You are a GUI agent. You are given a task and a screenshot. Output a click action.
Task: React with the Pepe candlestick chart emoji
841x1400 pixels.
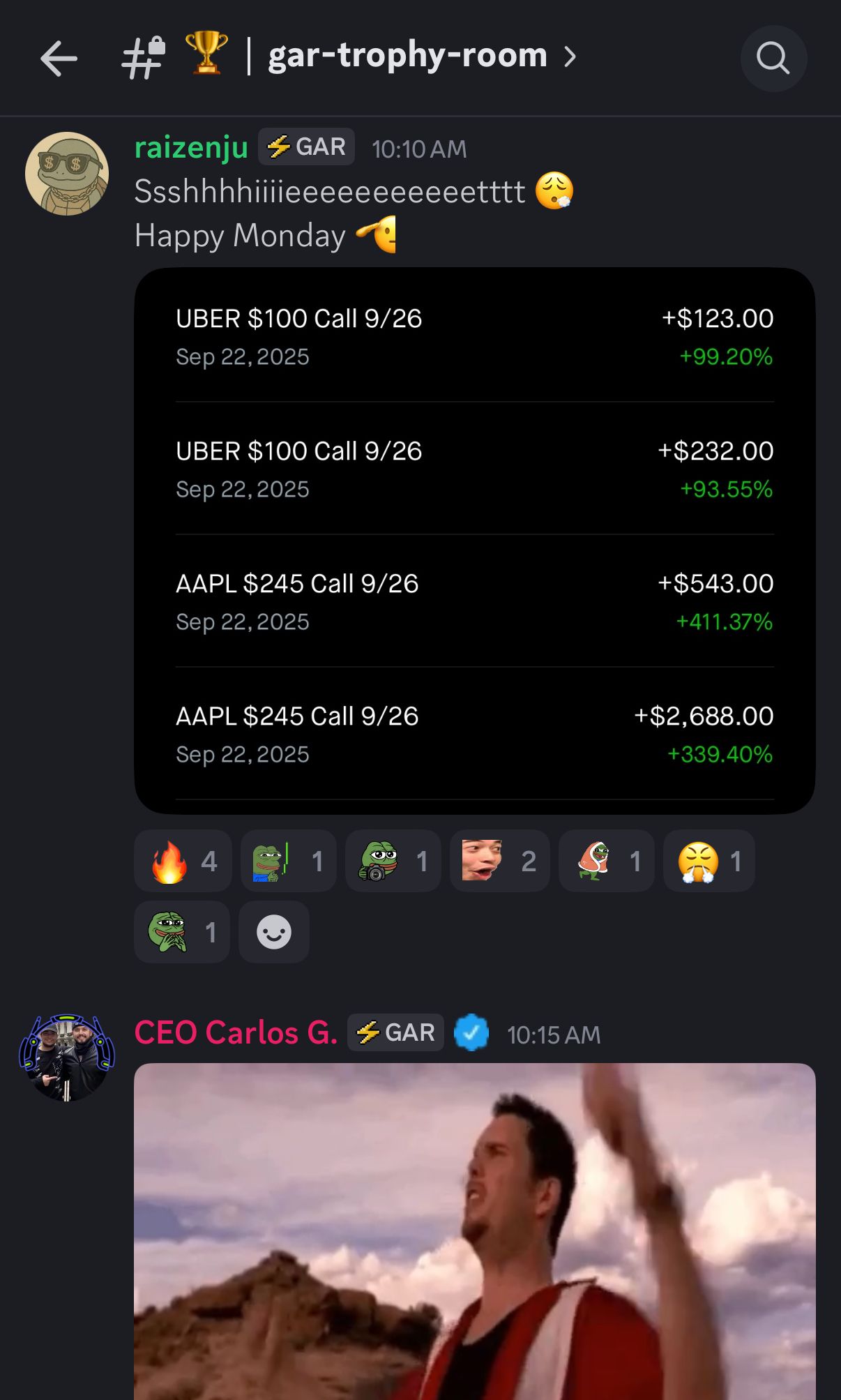(288, 861)
